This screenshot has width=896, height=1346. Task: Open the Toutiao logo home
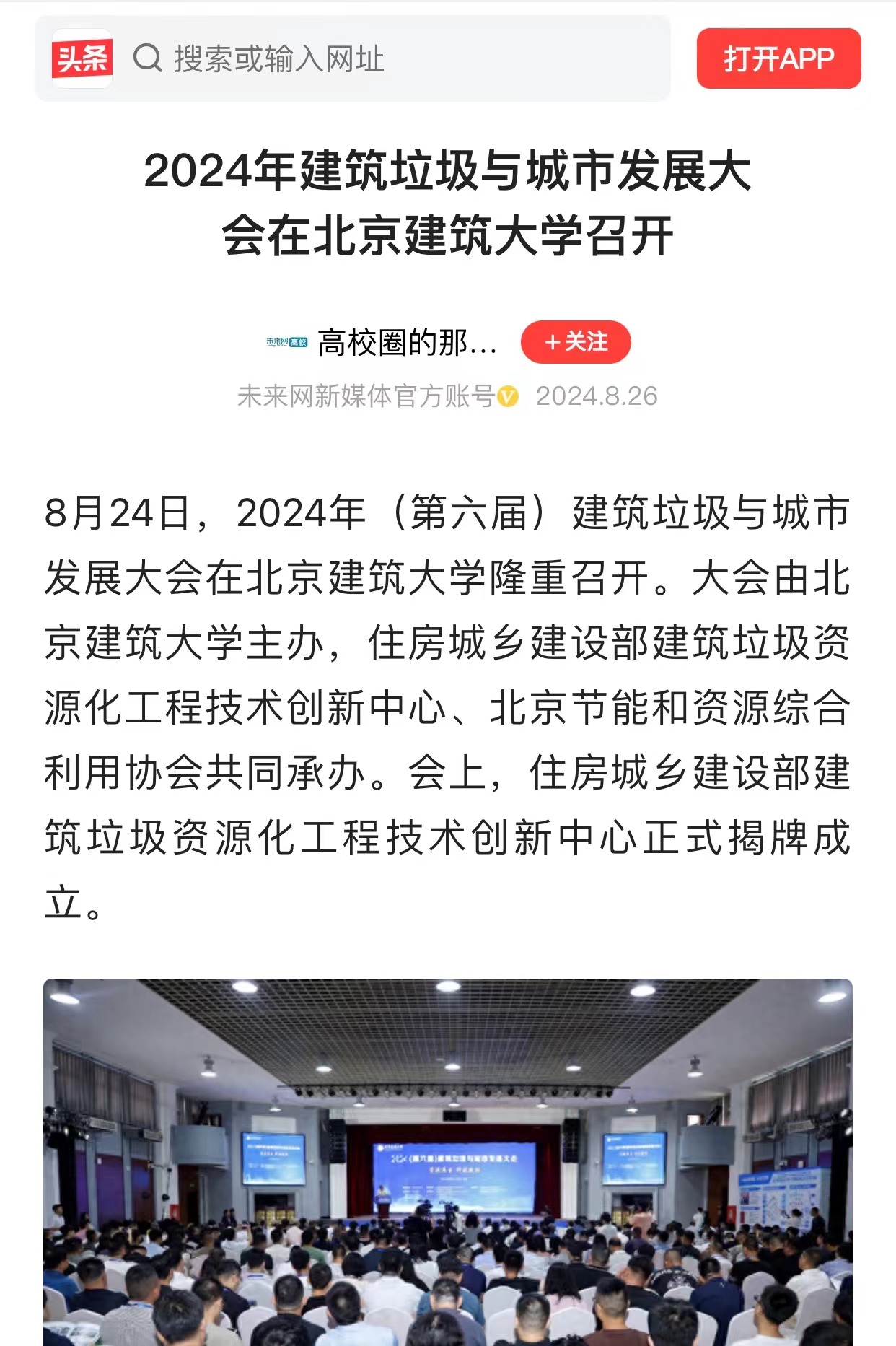click(x=82, y=59)
